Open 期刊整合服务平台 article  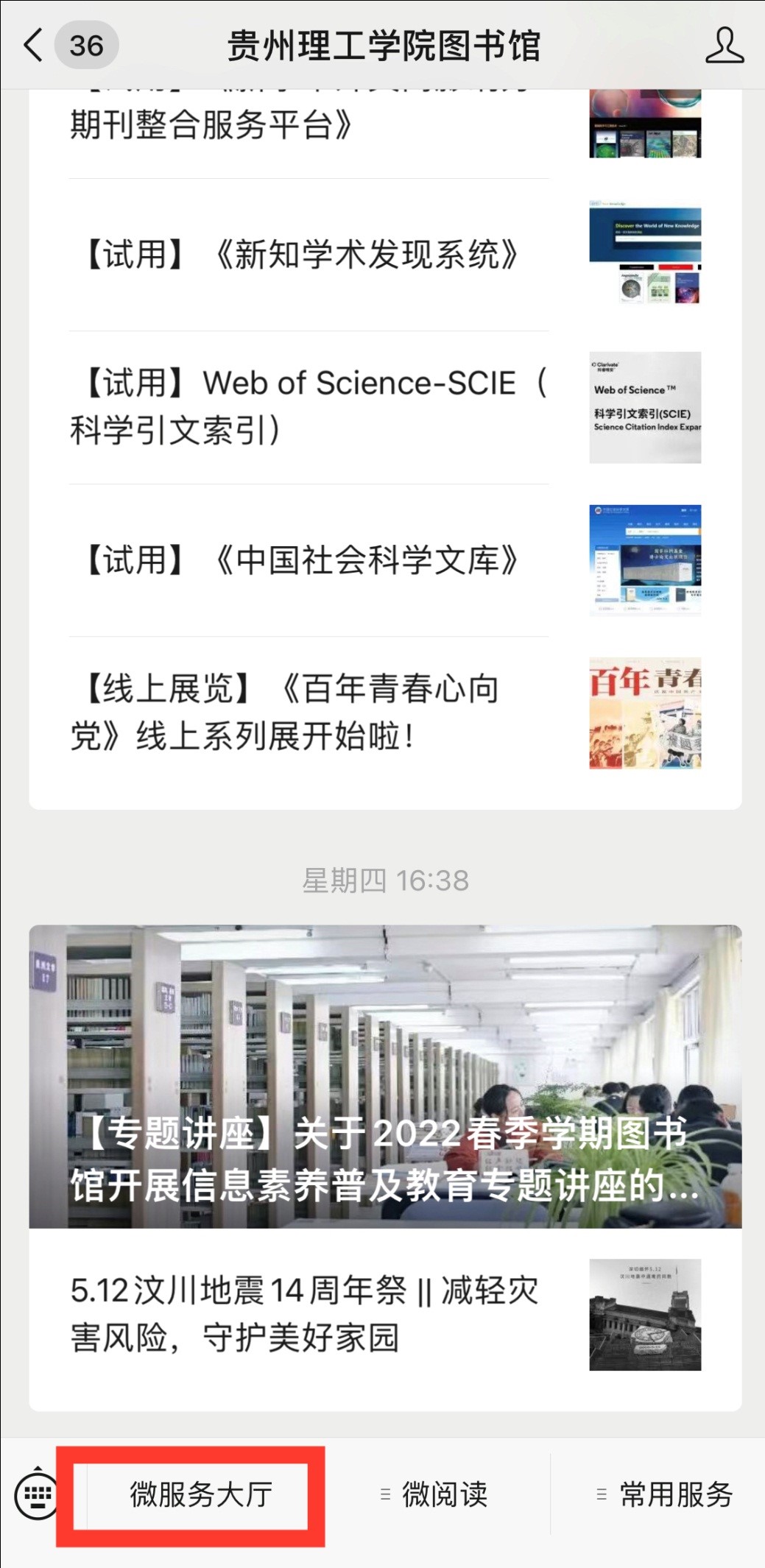pos(309,125)
